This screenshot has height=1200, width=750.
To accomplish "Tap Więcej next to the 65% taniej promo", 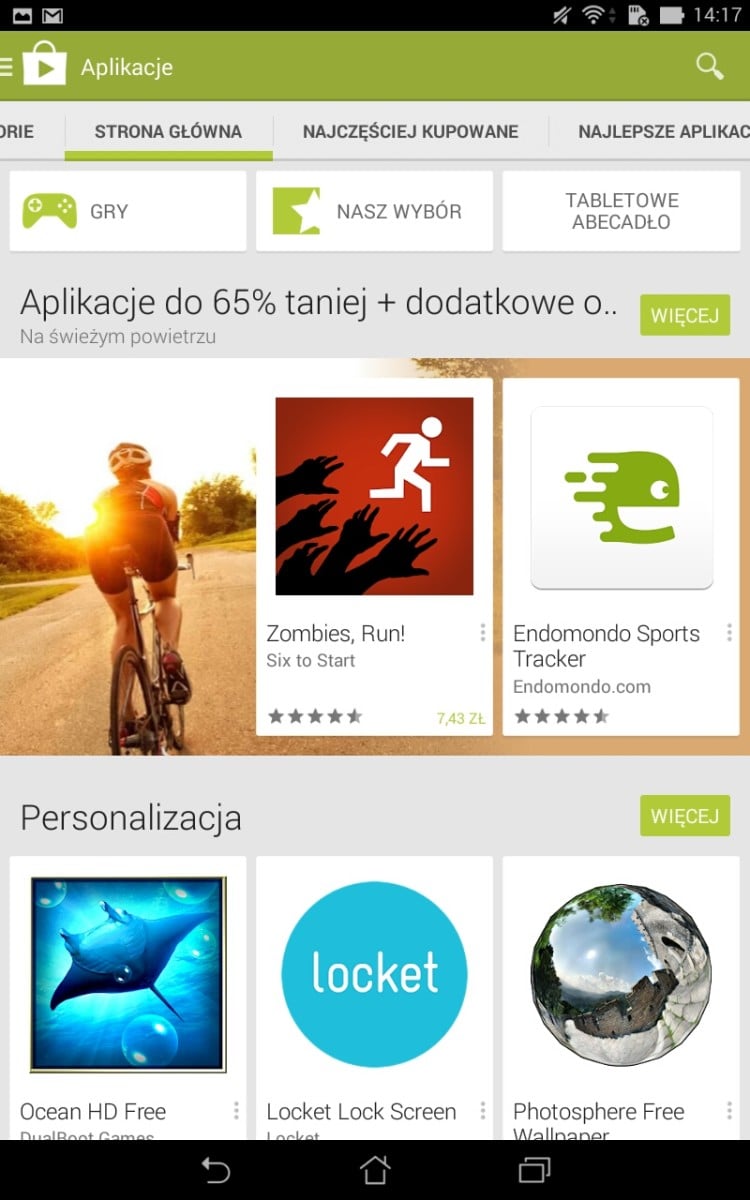I will pyautogui.click(x=685, y=315).
